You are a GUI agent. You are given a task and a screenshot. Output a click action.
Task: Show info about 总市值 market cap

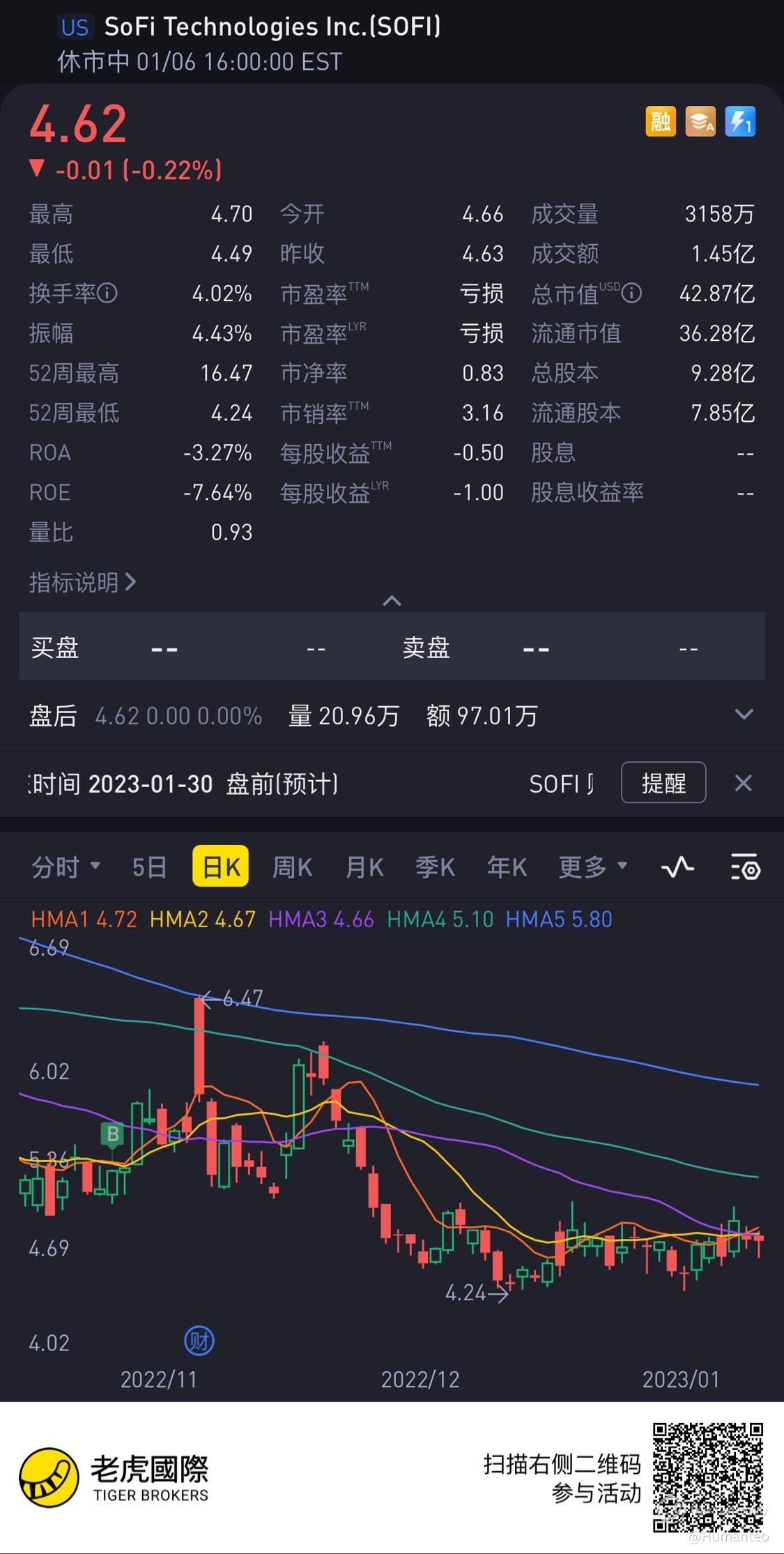tap(631, 293)
